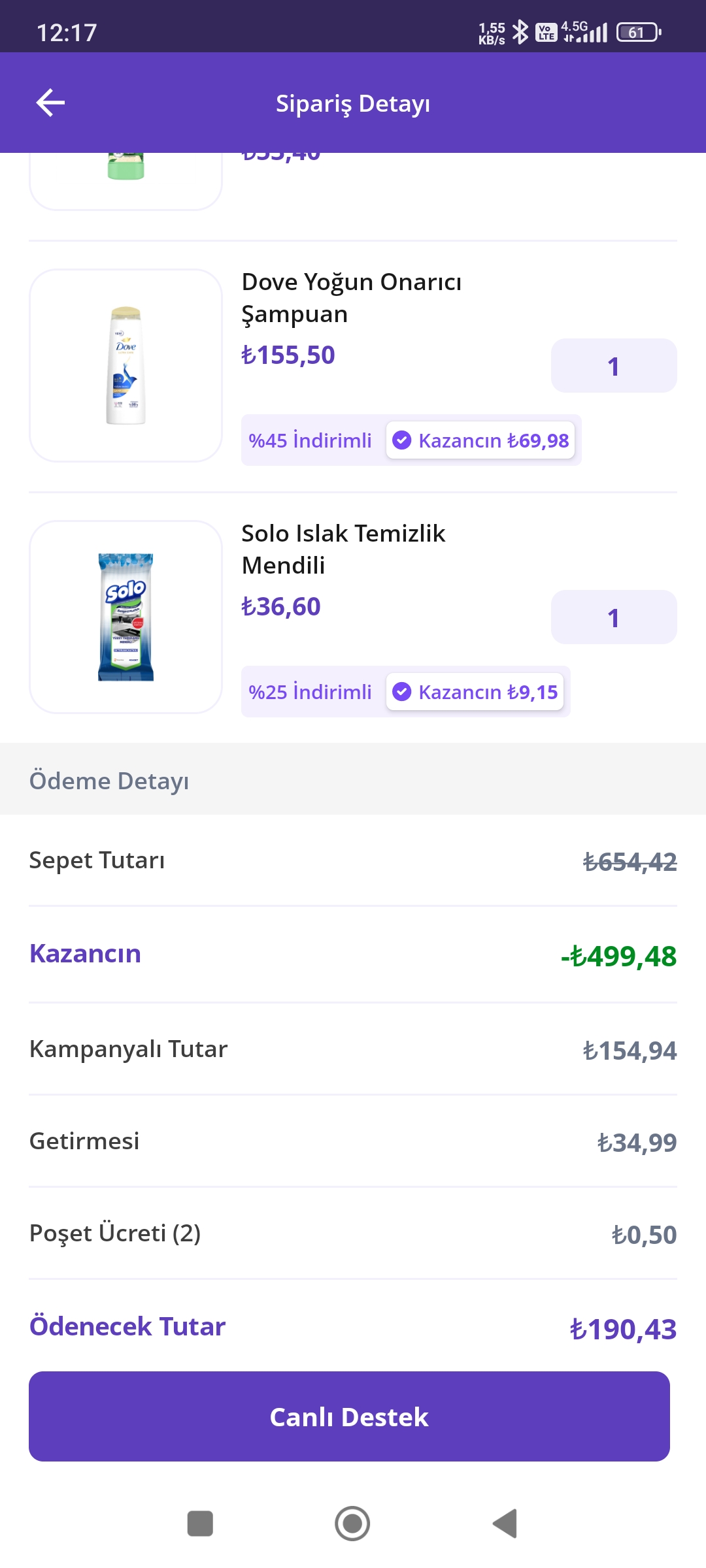The height and width of the screenshot is (1568, 706).
Task: Open Canlı Destek live support
Action: tap(349, 1416)
